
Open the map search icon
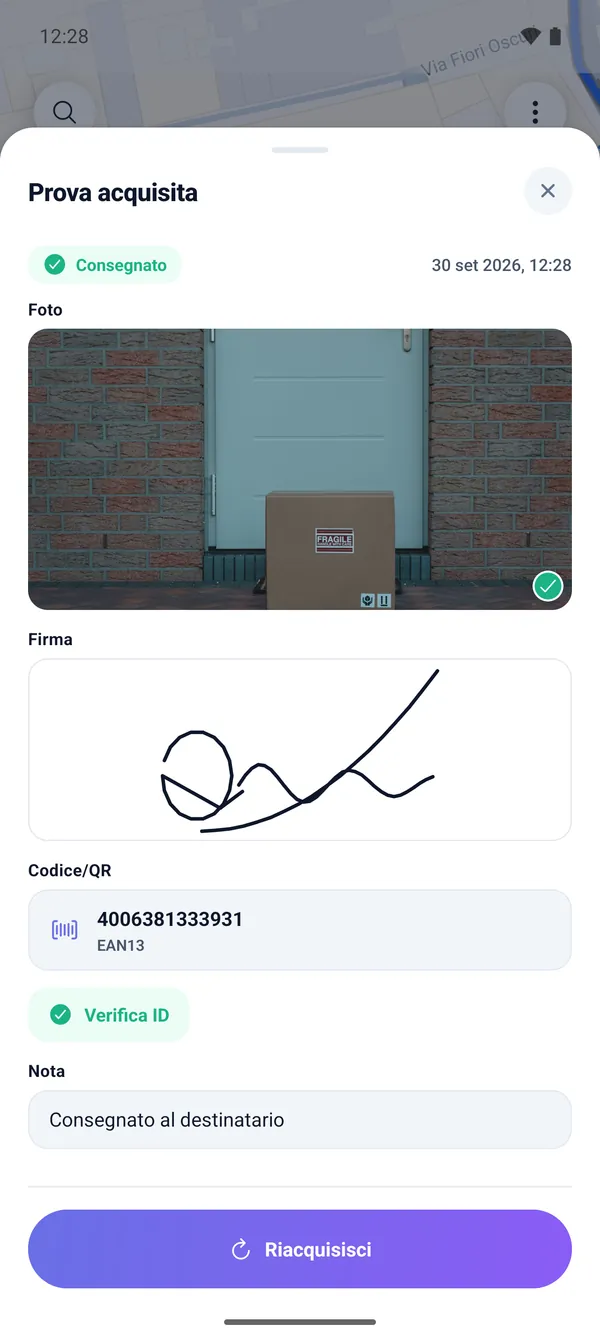point(64,112)
